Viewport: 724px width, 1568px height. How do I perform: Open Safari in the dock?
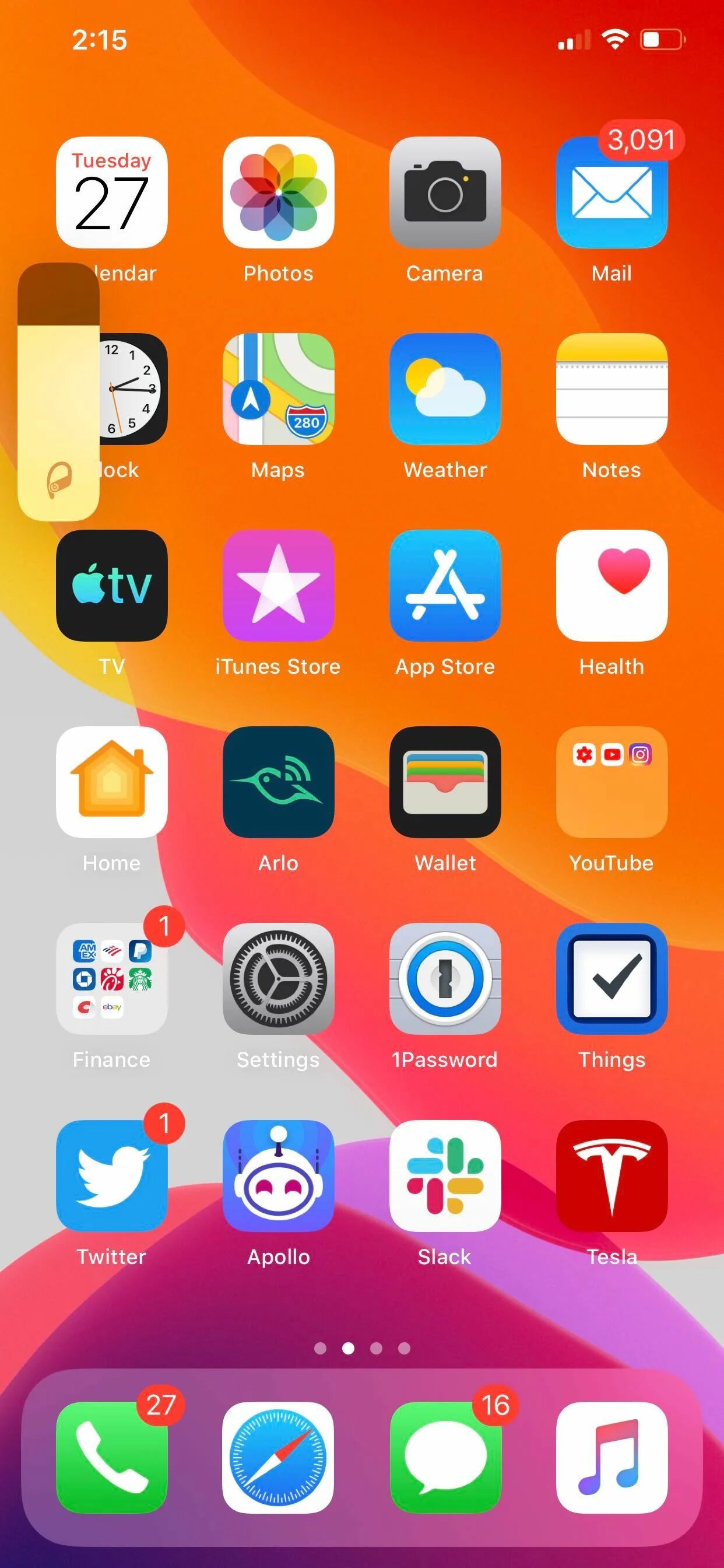(x=278, y=1457)
